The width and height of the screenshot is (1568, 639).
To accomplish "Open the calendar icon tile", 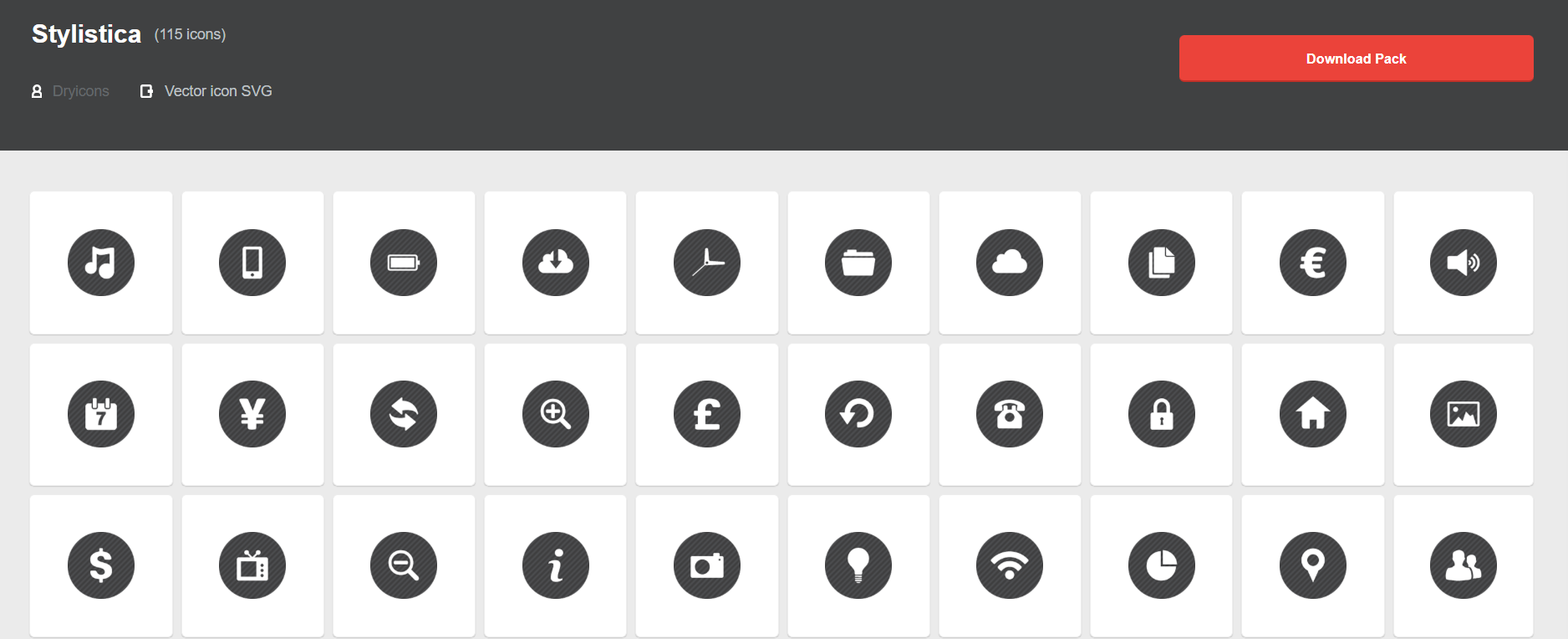I will pos(101,414).
